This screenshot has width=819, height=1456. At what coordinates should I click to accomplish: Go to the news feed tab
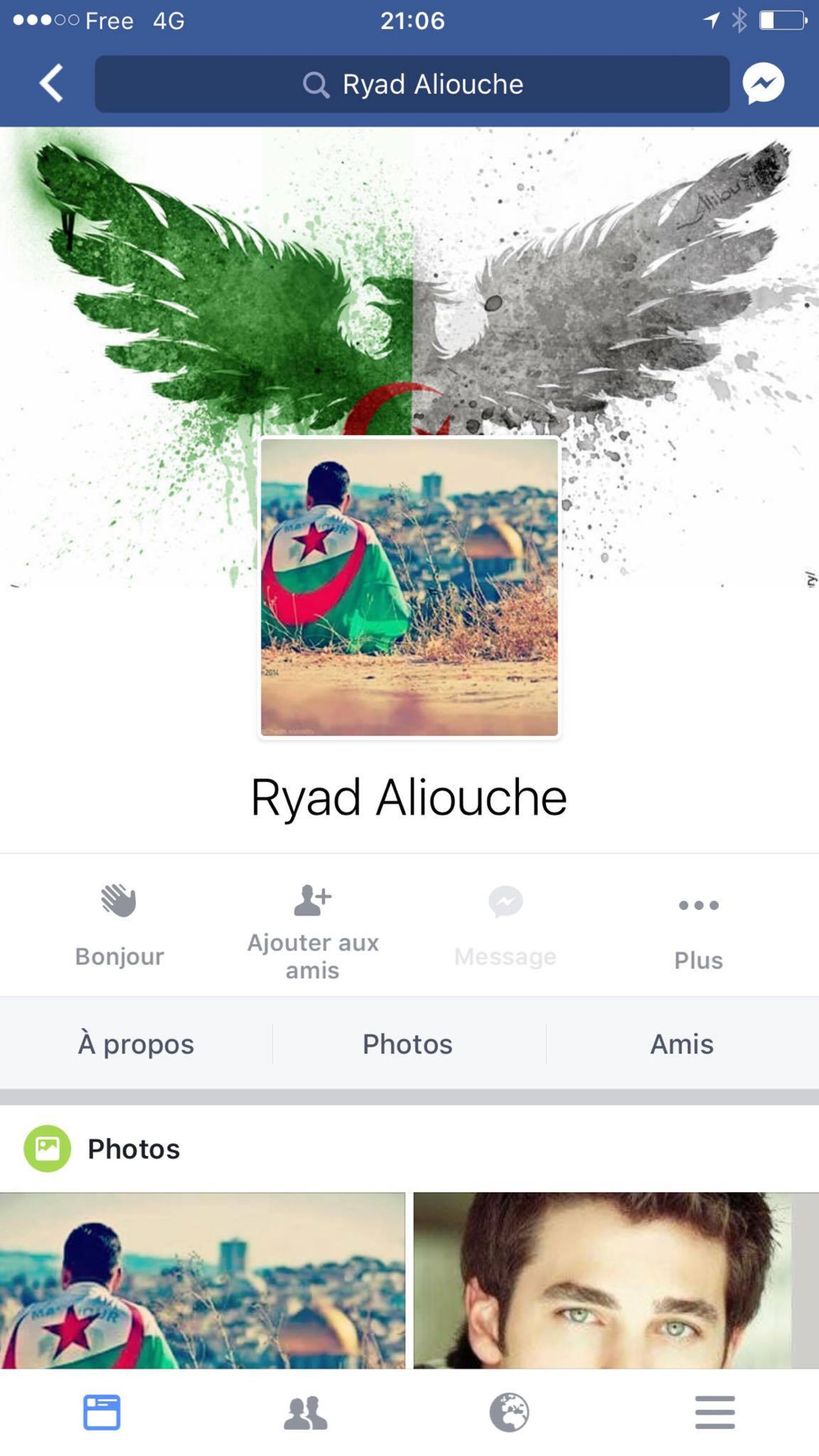pyautogui.click(x=102, y=1412)
